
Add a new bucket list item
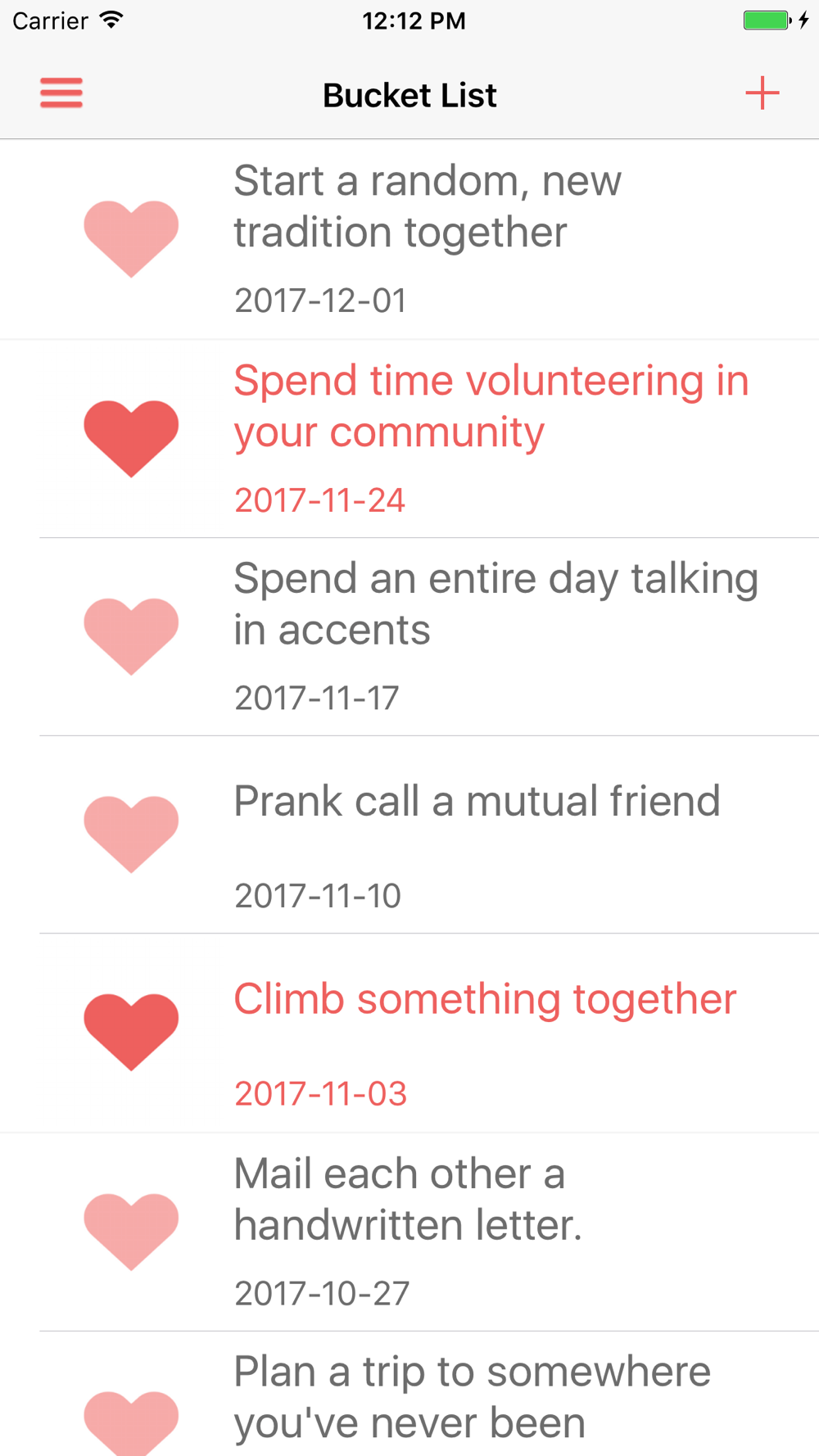click(762, 93)
